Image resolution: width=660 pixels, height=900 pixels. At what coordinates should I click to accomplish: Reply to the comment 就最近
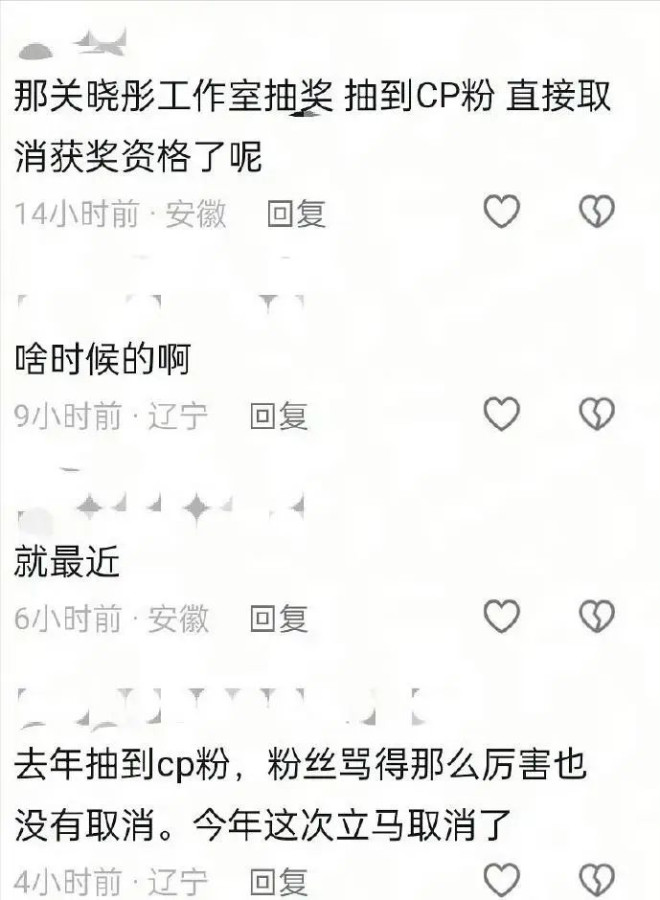click(x=278, y=619)
